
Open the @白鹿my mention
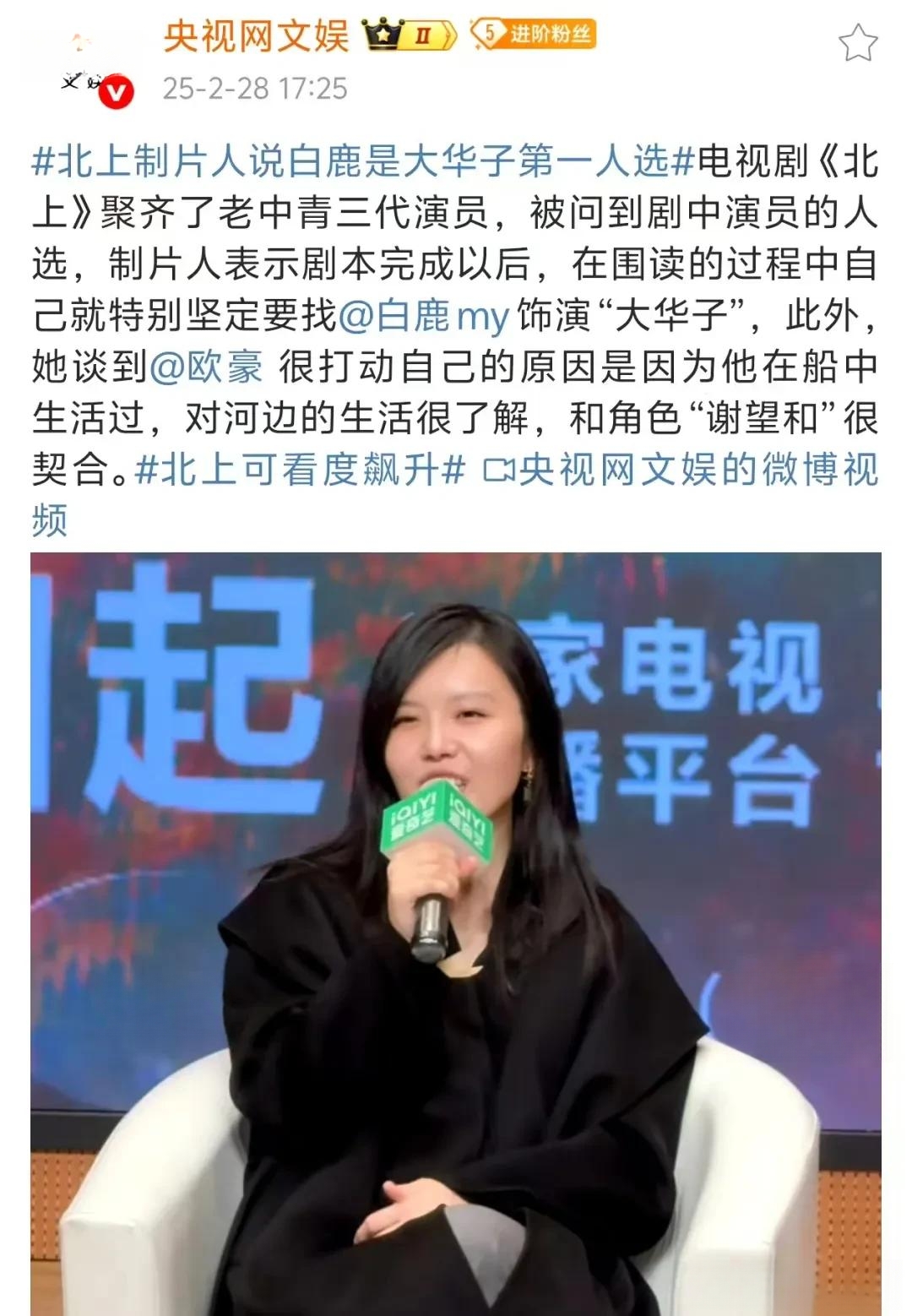tap(423, 316)
